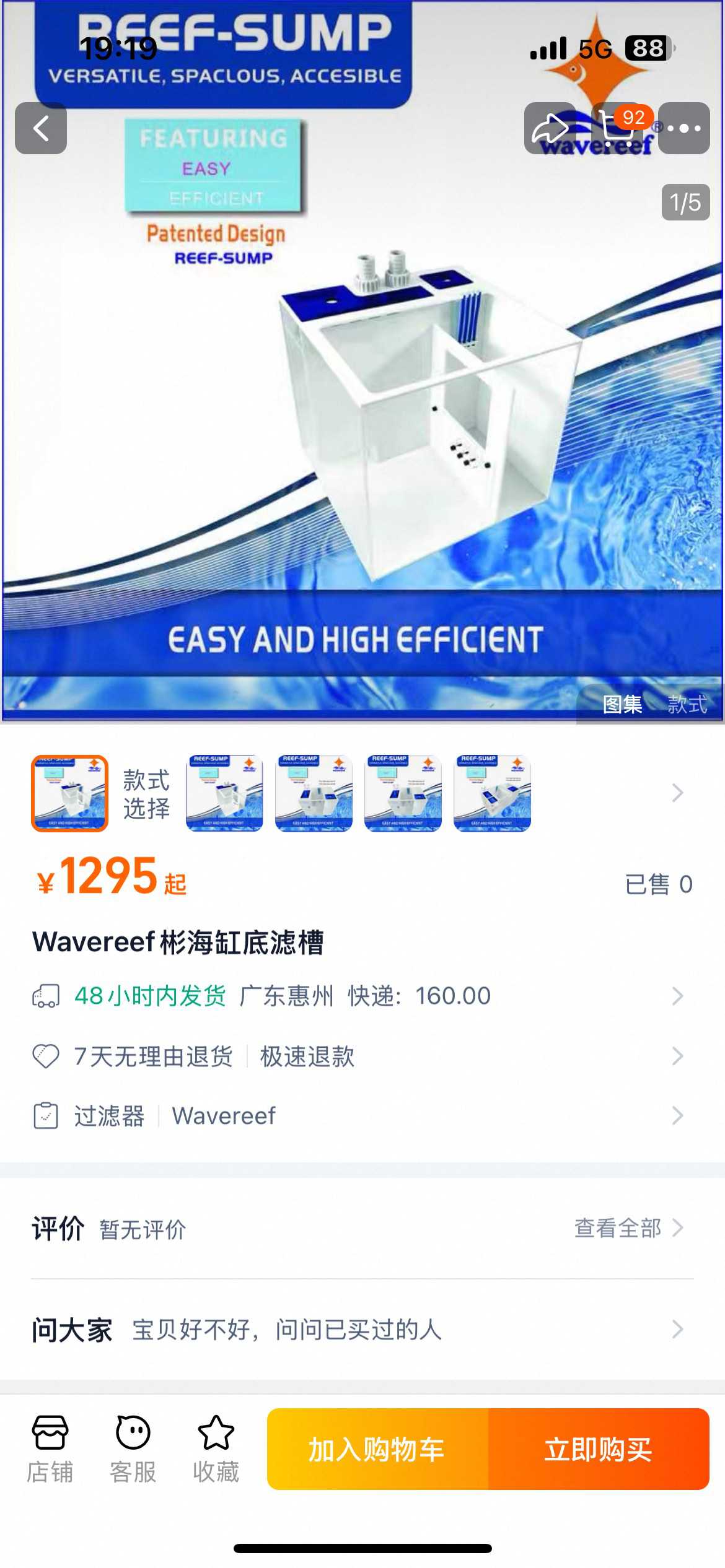This screenshot has height=1568, width=725.
Task: Contact 客服 customer service
Action: [133, 1449]
